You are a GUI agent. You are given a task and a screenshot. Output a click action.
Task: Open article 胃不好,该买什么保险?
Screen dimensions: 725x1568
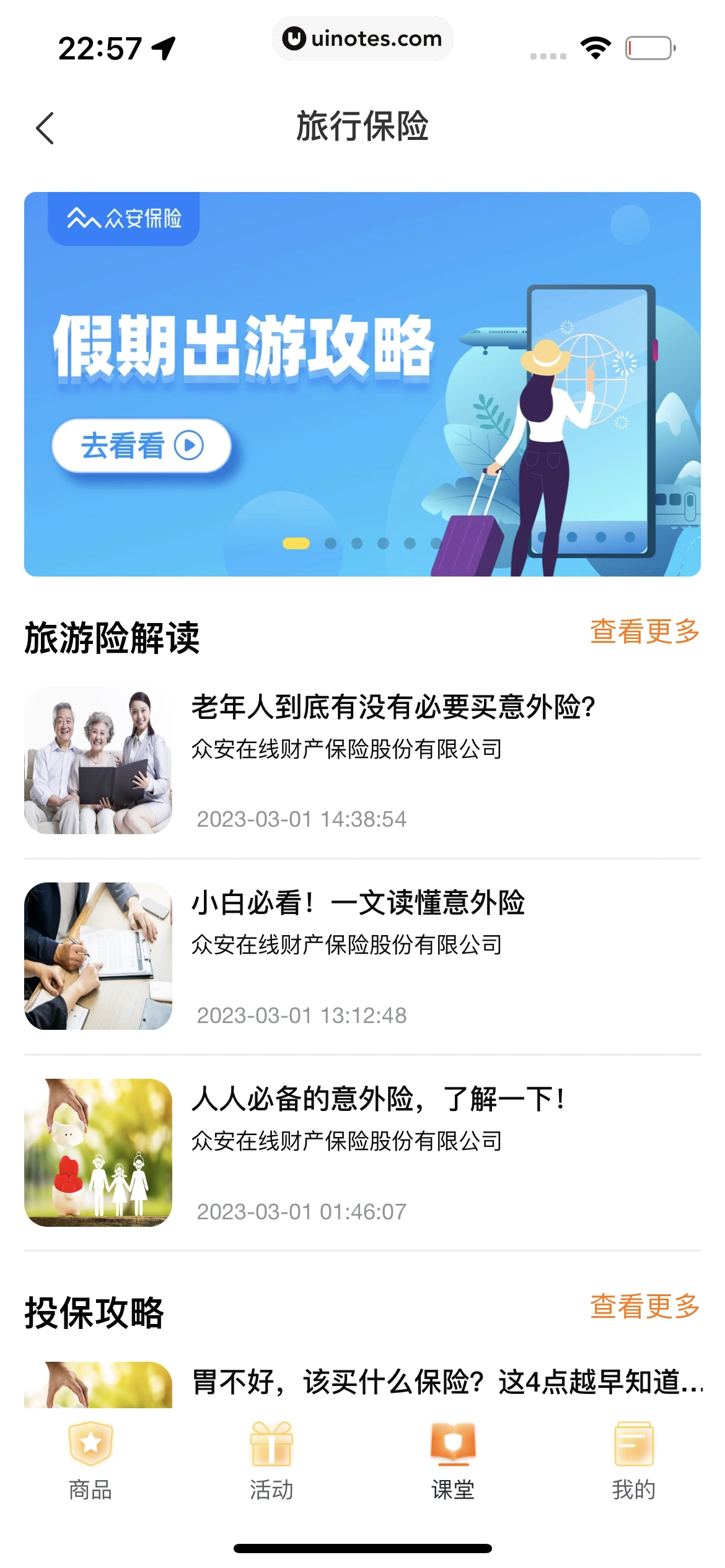click(446, 1382)
